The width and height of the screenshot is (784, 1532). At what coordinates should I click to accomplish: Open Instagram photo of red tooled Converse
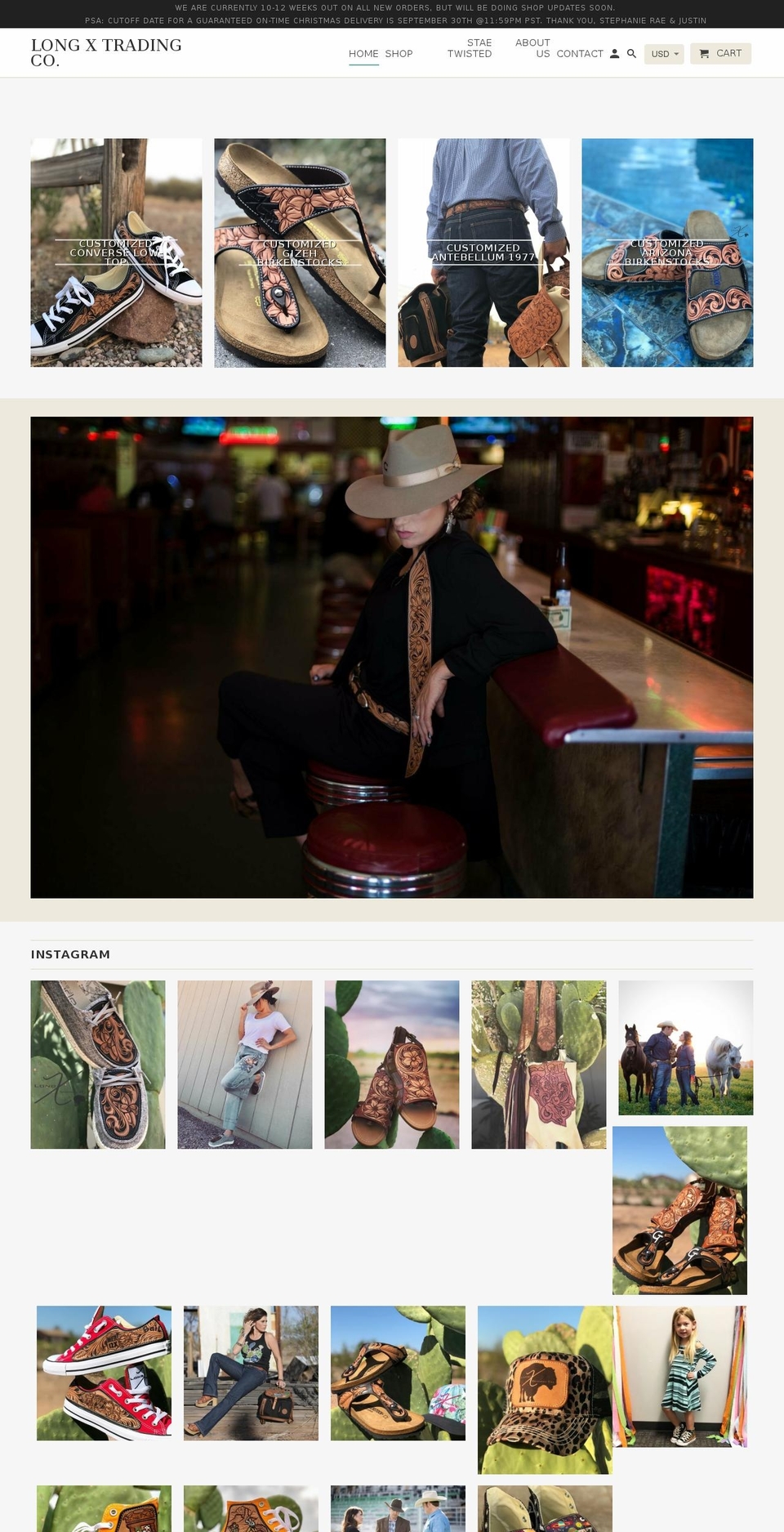(x=104, y=1373)
